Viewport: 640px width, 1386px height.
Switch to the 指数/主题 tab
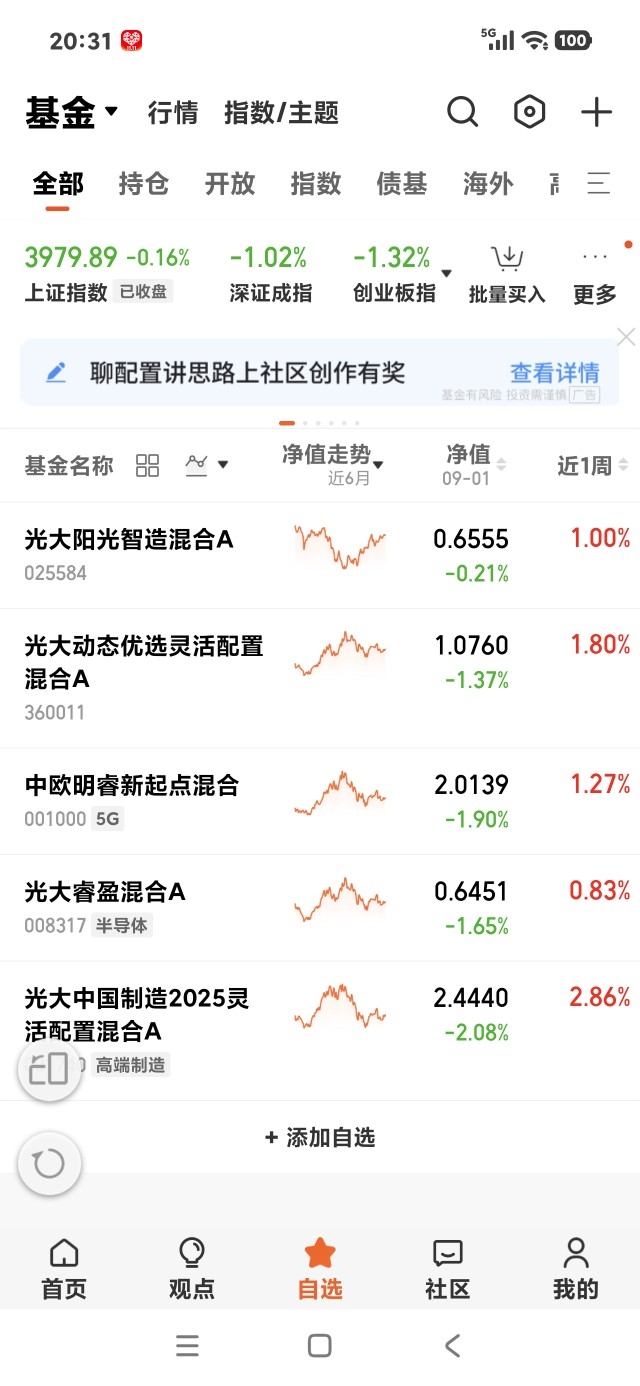tap(282, 113)
